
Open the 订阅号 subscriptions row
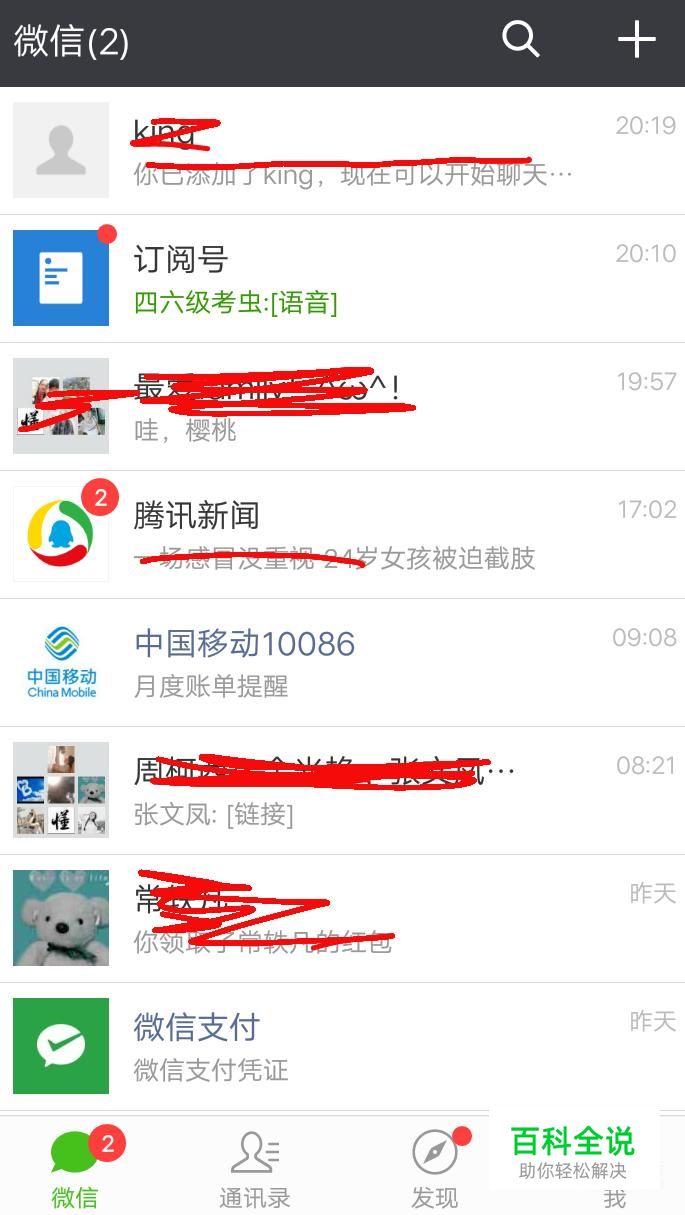pyautogui.click(x=342, y=278)
